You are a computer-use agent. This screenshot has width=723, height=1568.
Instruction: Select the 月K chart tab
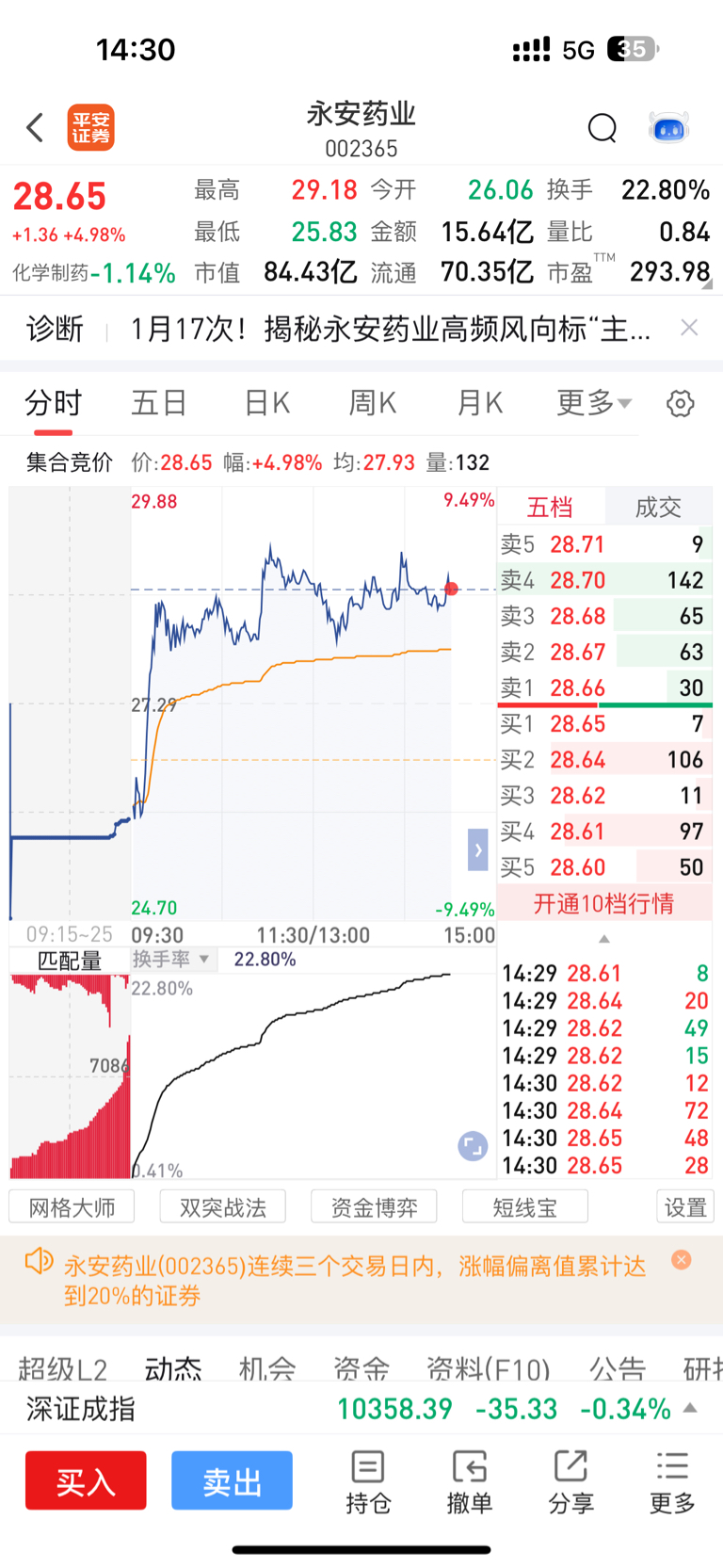(x=479, y=403)
